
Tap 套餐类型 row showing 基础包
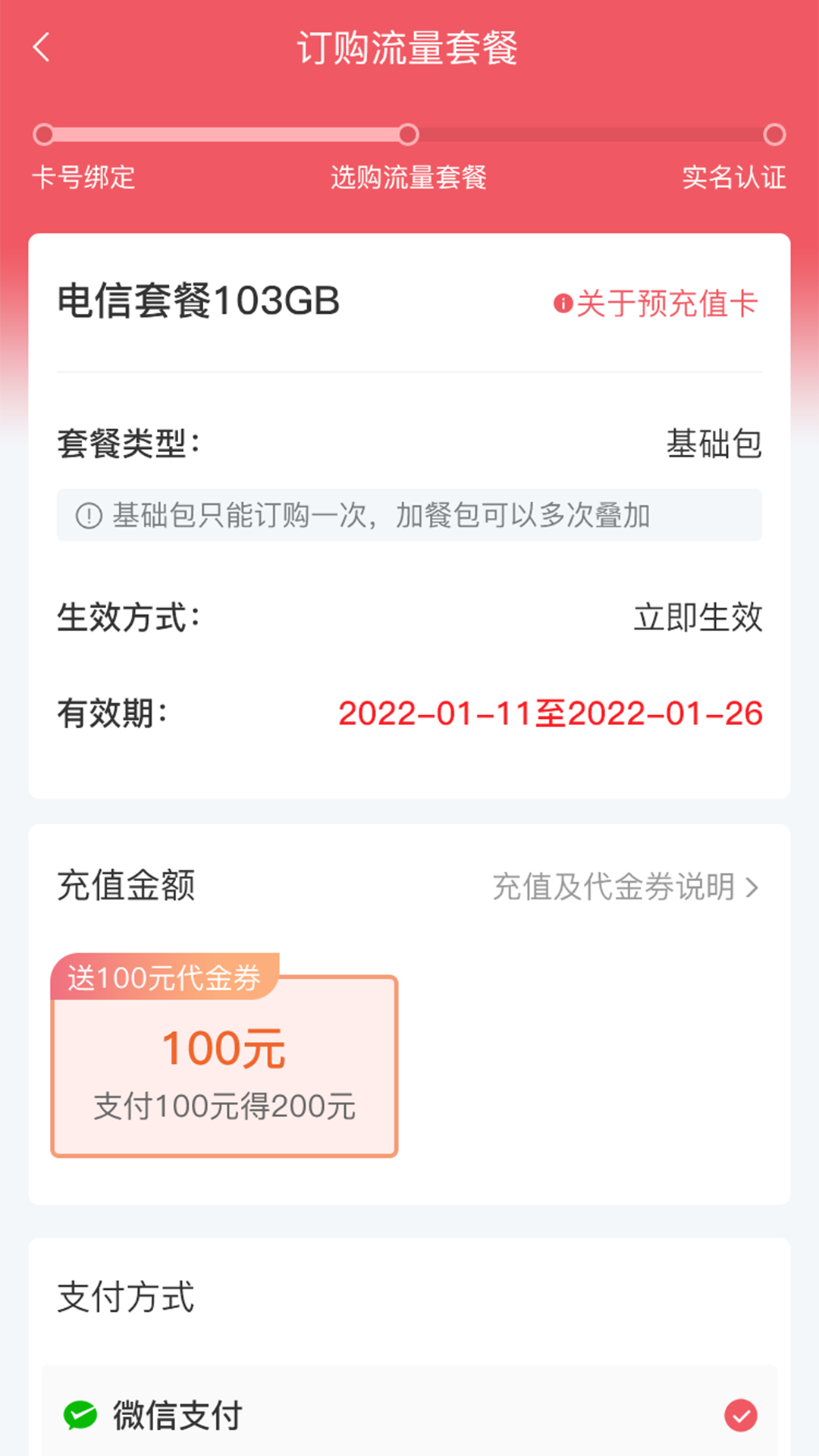[x=409, y=445]
